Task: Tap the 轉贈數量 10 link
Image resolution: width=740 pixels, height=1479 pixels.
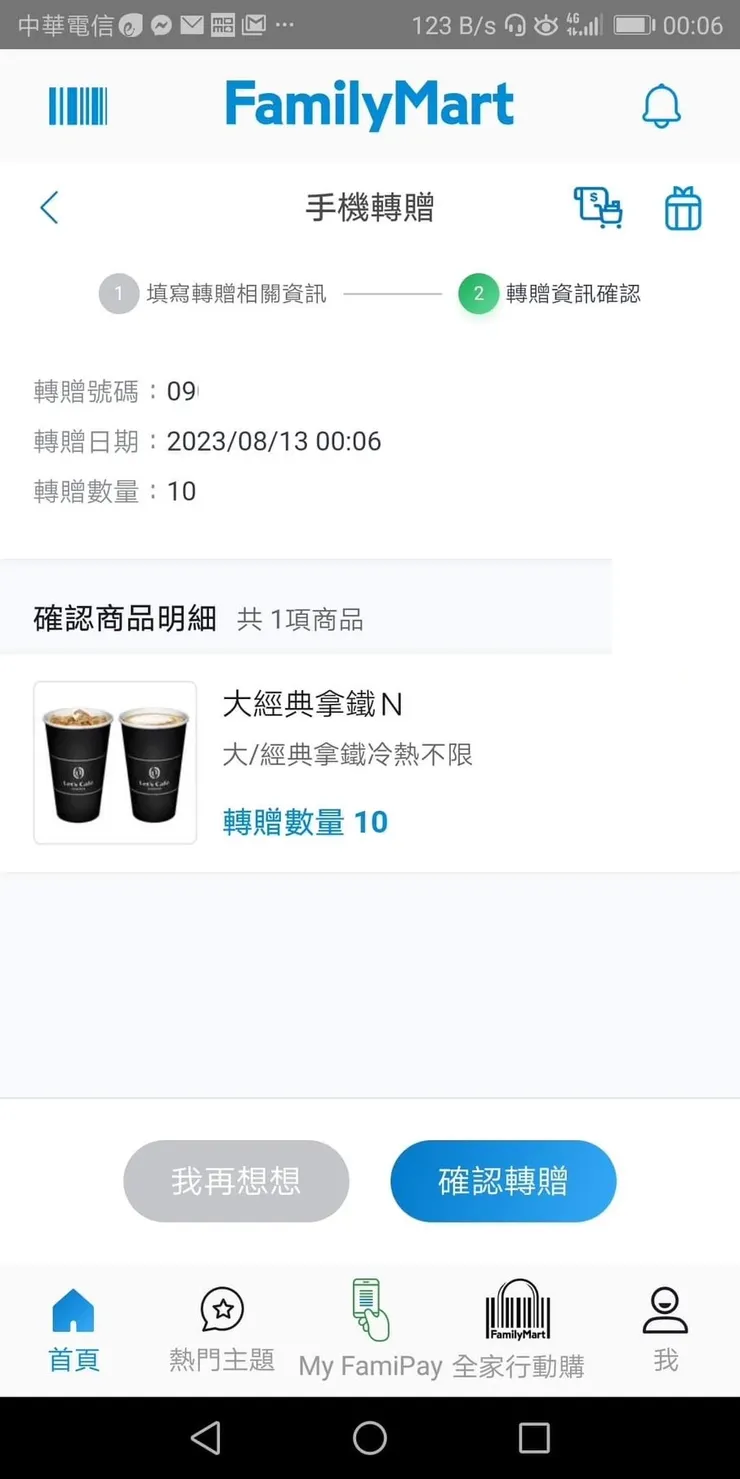Action: pyautogui.click(x=305, y=821)
